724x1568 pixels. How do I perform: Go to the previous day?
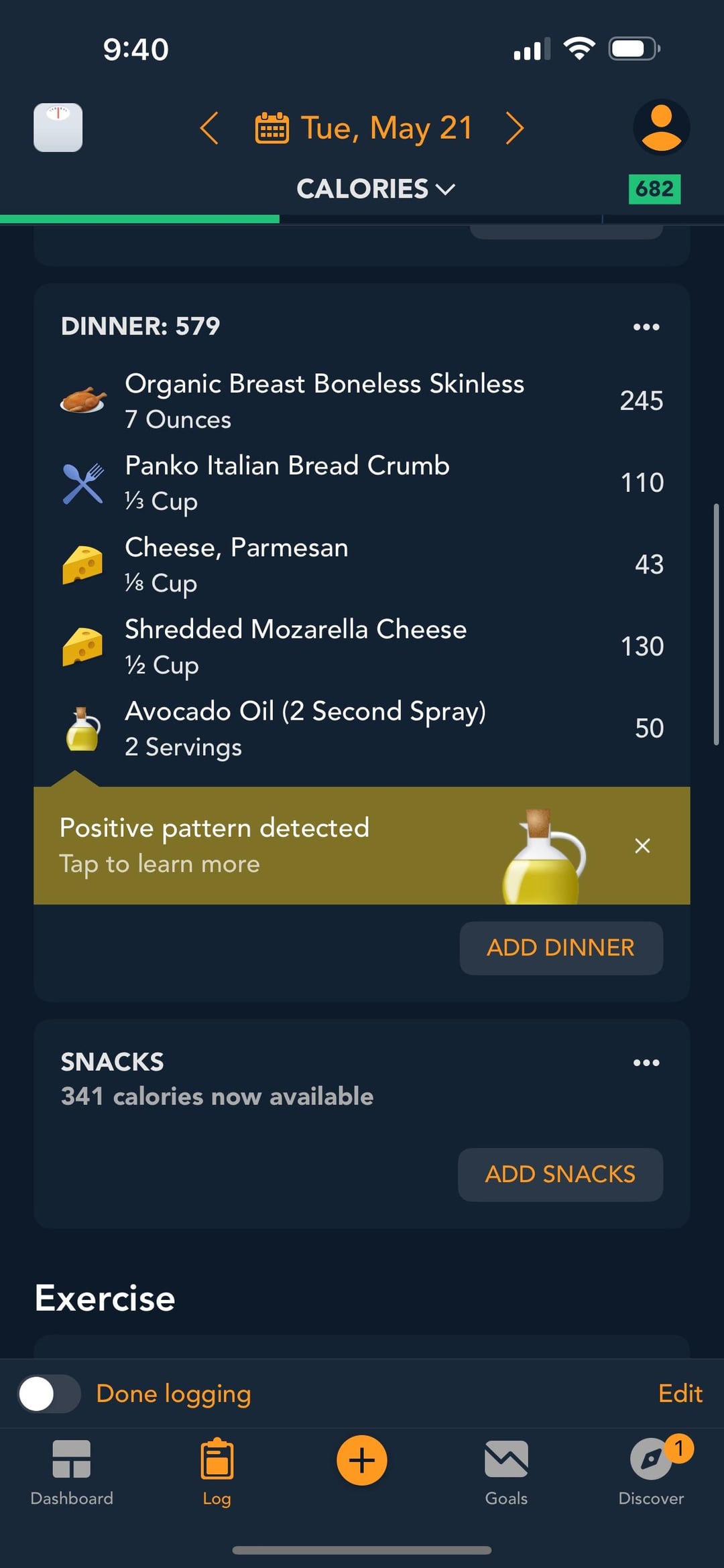[x=209, y=128]
